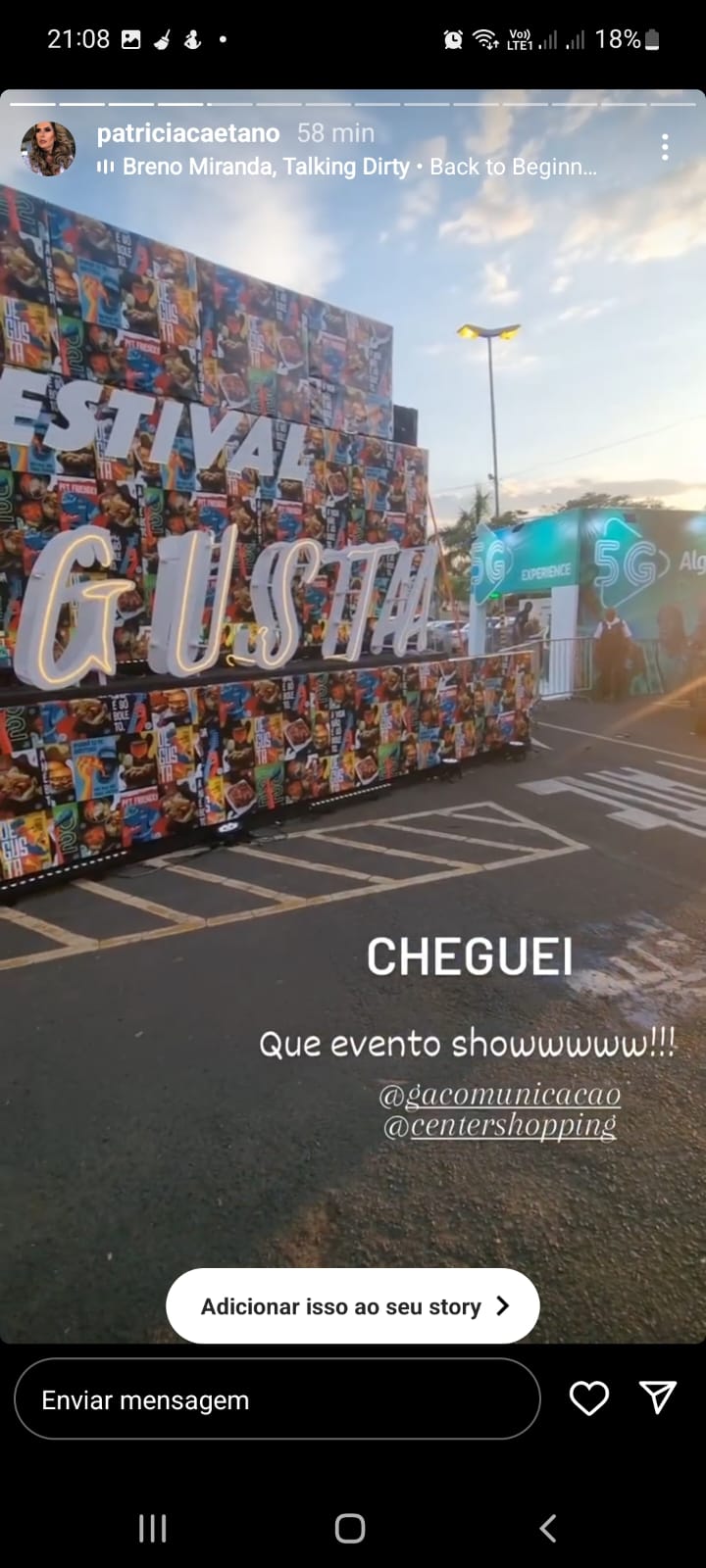This screenshot has height=1568, width=706.
Task: Share the story via paper plane icon
Action: pos(657,1397)
